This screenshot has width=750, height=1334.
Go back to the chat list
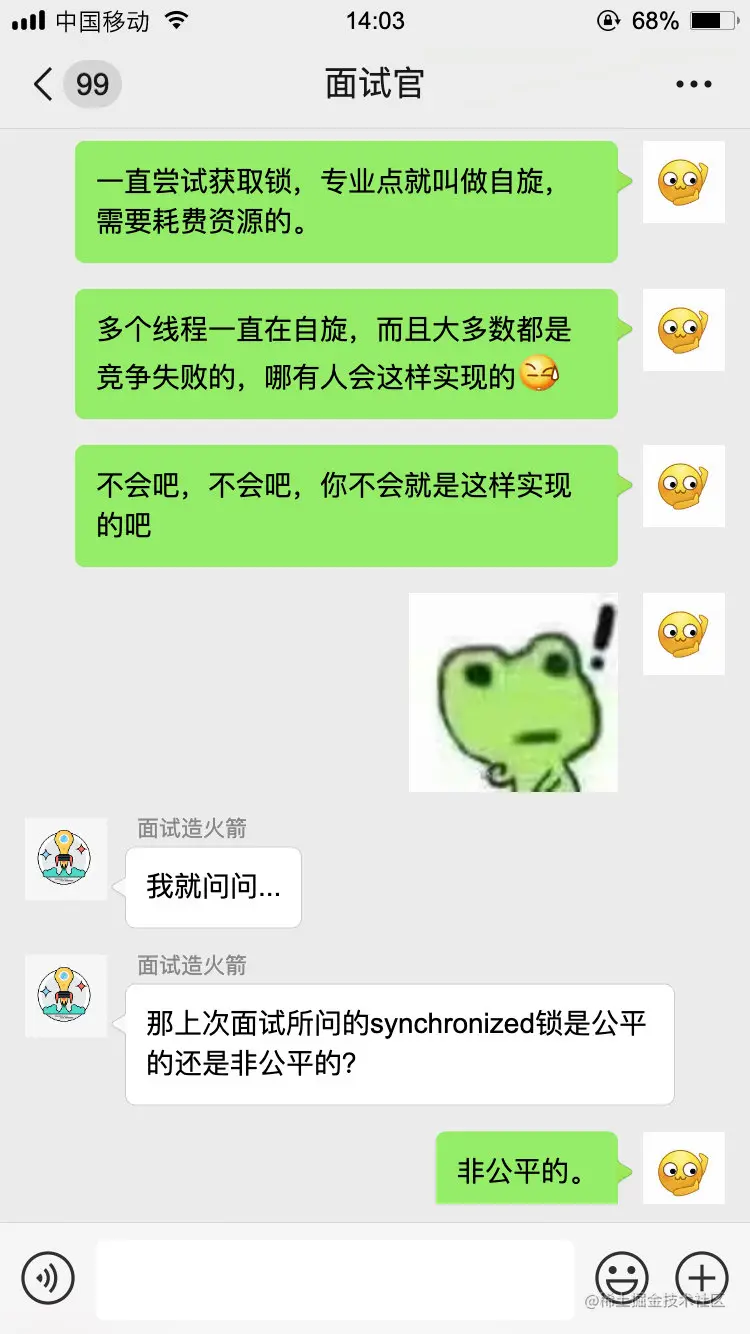(44, 84)
